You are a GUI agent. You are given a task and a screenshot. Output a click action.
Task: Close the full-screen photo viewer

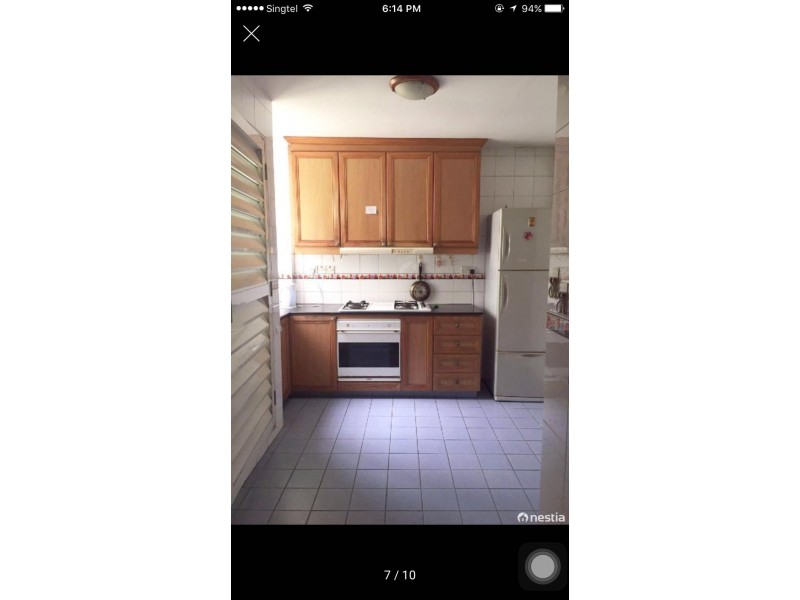click(x=251, y=34)
